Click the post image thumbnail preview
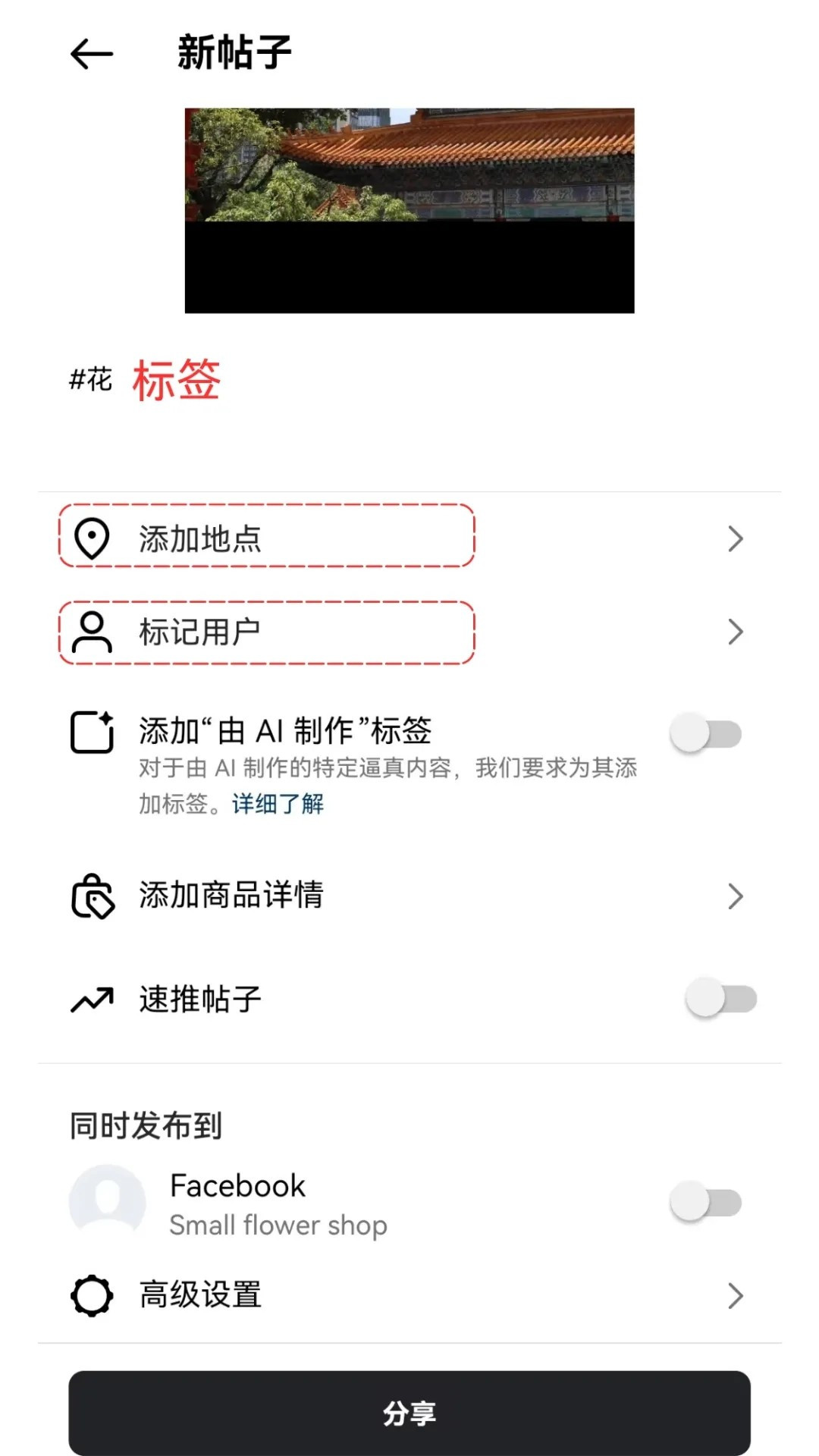 point(409,210)
